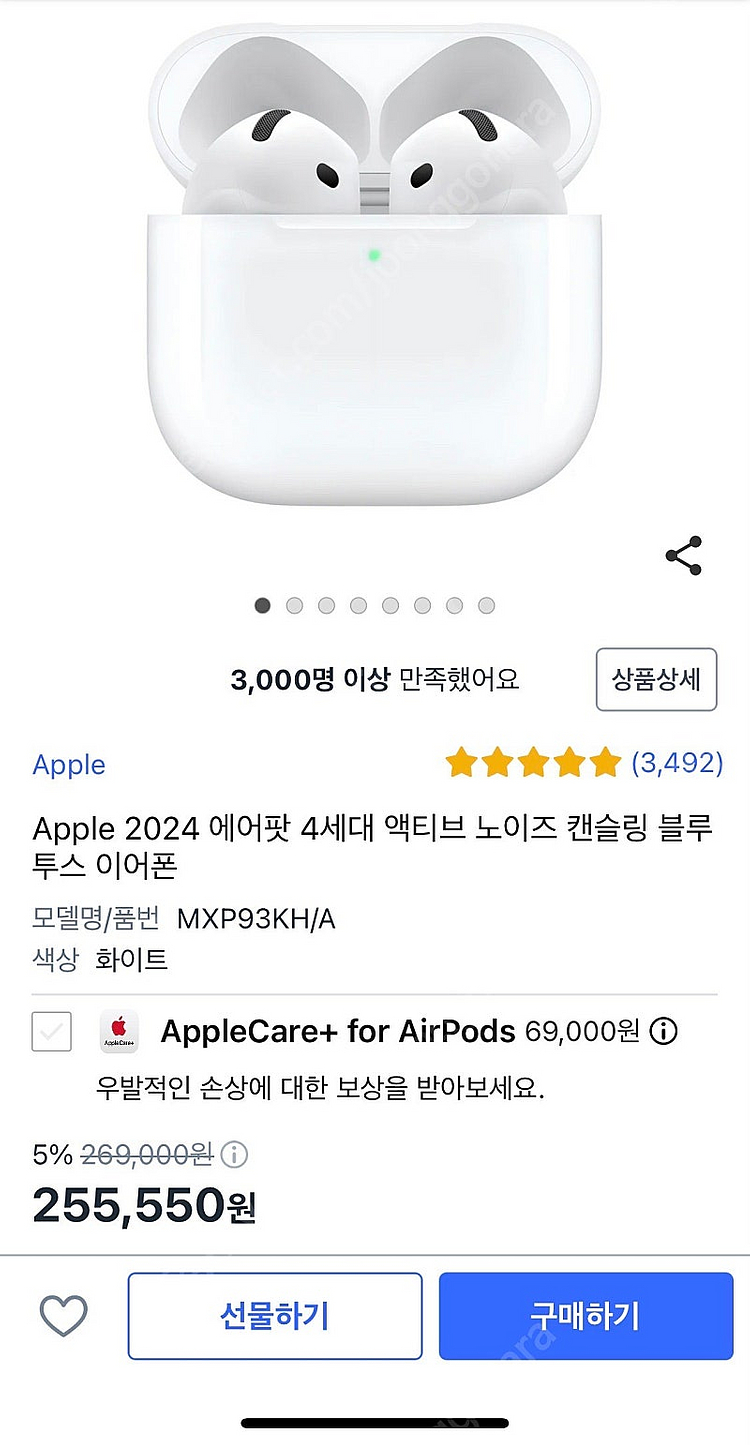This screenshot has height=1445, width=750.
Task: Tap 구매하기 to buy now
Action: click(x=586, y=1316)
